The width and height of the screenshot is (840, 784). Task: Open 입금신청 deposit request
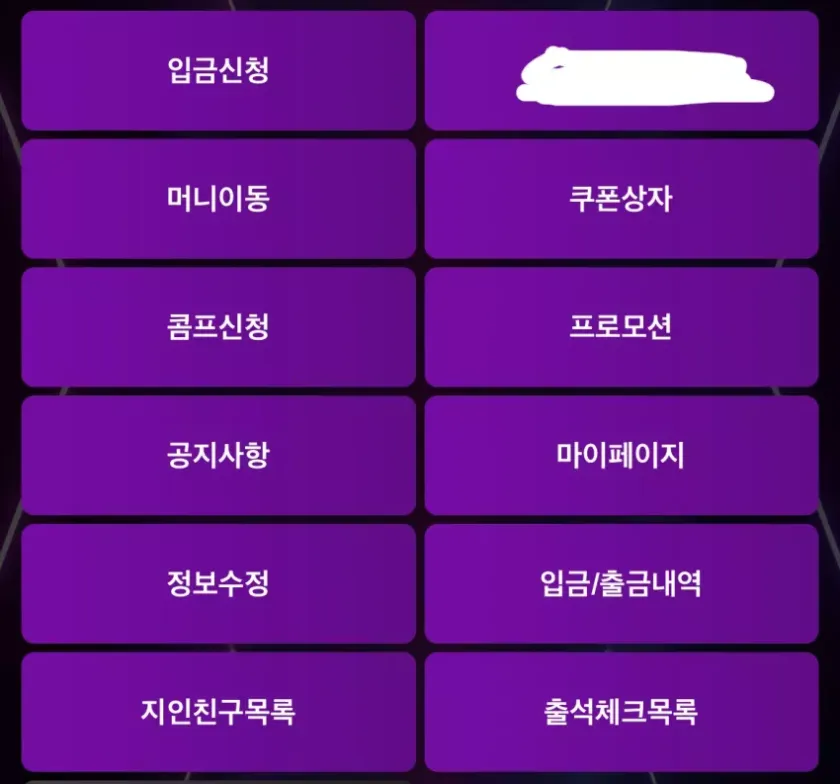[218, 71]
